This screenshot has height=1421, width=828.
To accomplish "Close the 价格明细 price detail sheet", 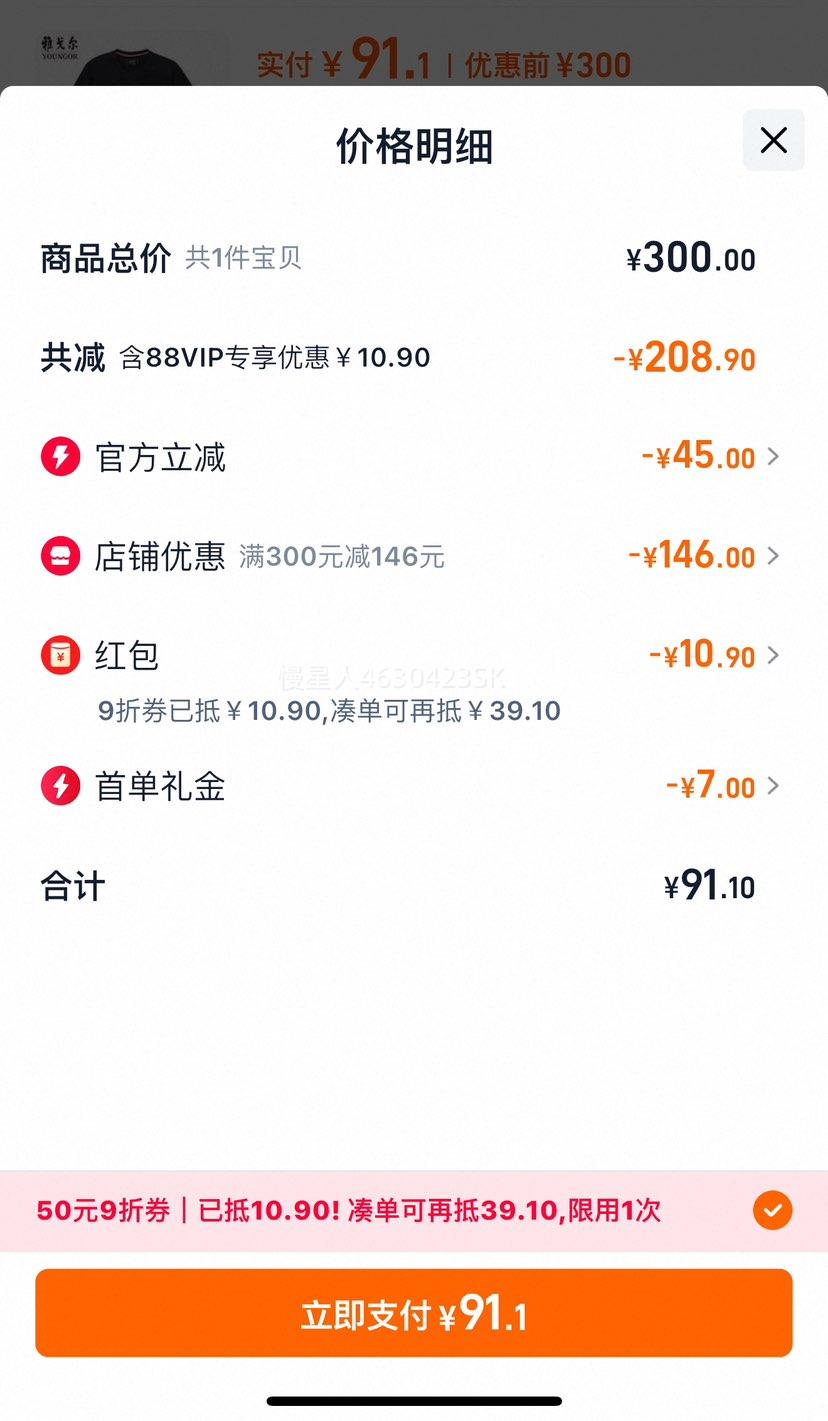I will coord(773,140).
